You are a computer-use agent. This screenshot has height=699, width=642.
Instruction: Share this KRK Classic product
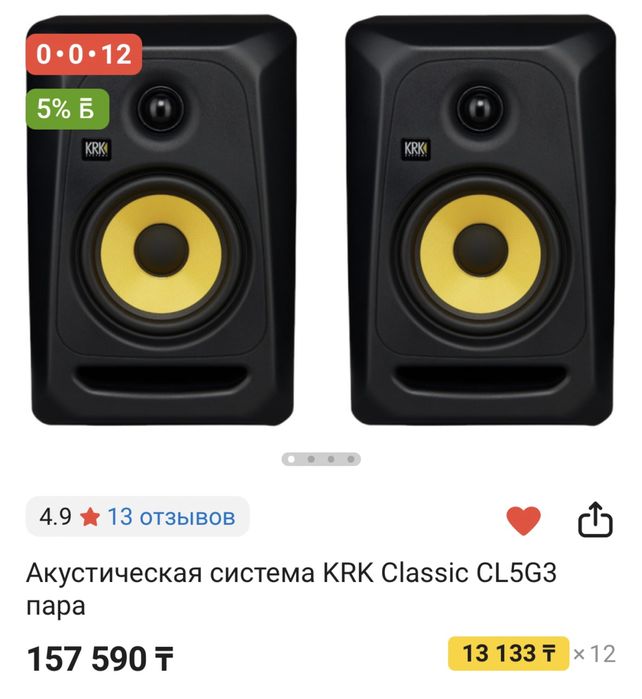[594, 519]
